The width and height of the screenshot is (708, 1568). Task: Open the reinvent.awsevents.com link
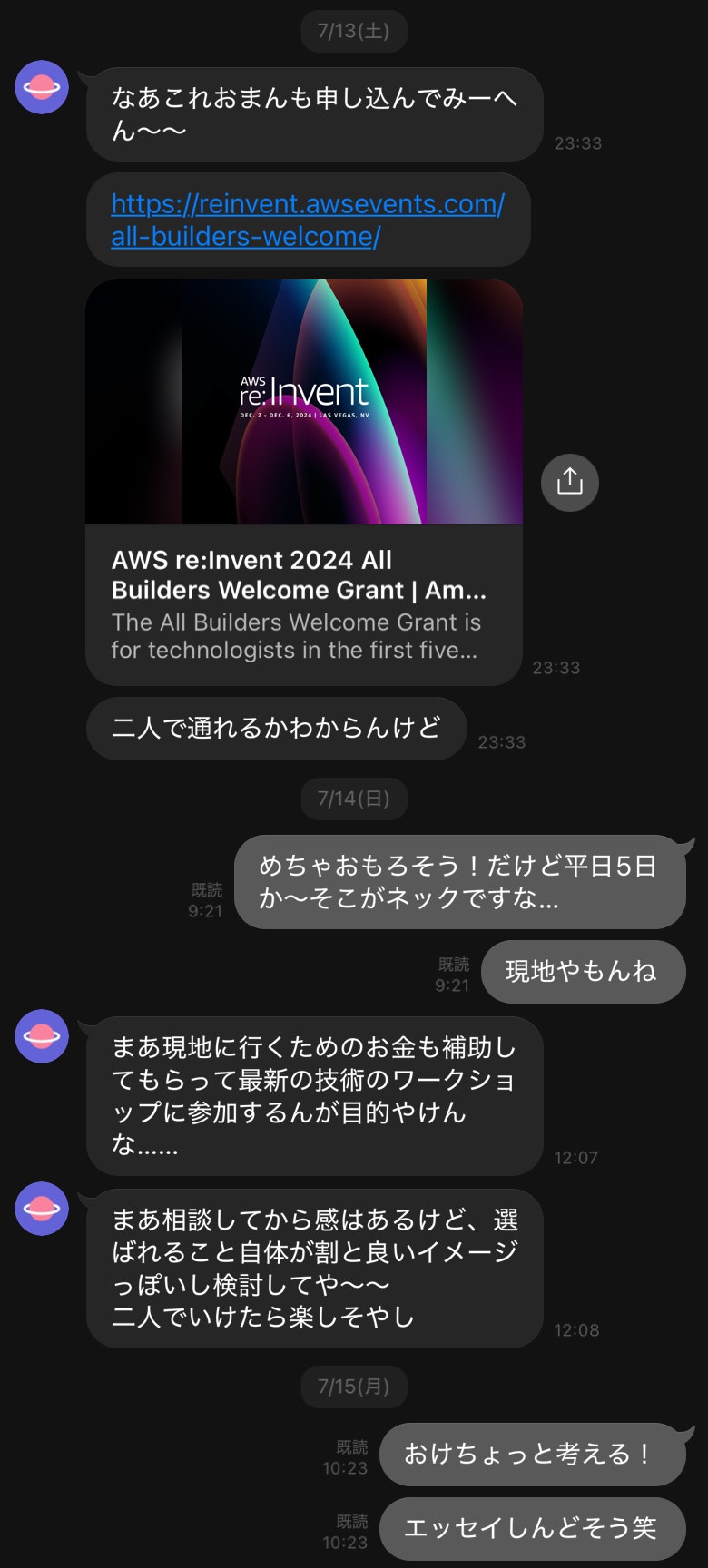click(x=307, y=220)
